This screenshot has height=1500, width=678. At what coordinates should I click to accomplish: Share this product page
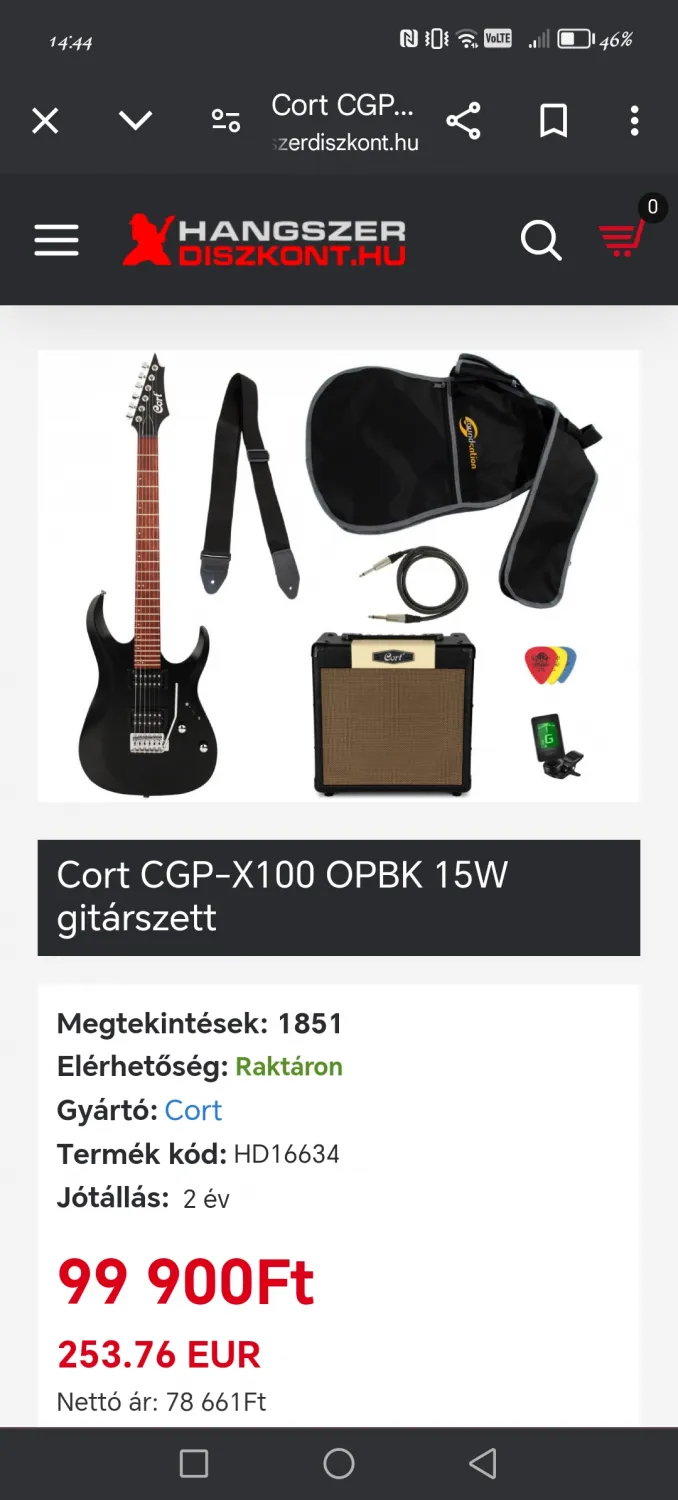(463, 122)
